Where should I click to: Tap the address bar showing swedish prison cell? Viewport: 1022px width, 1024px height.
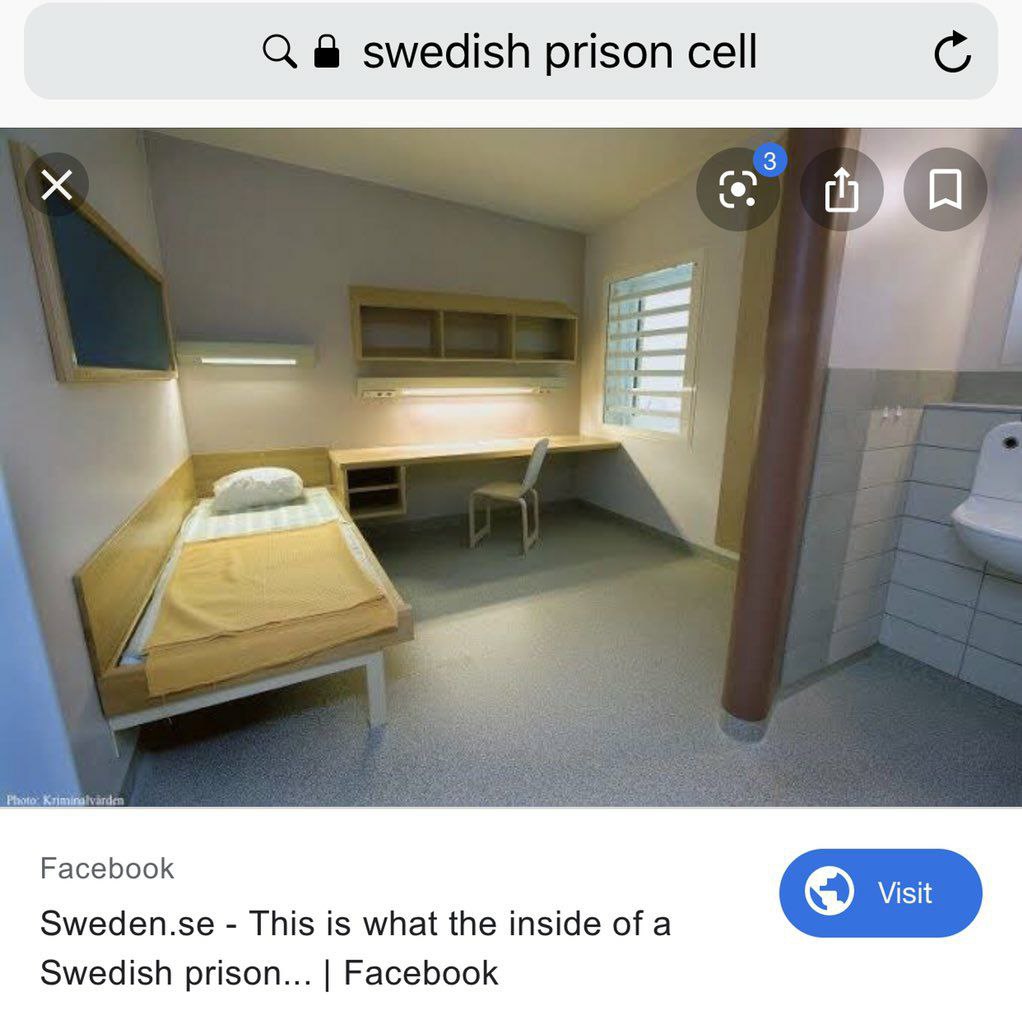pos(511,51)
